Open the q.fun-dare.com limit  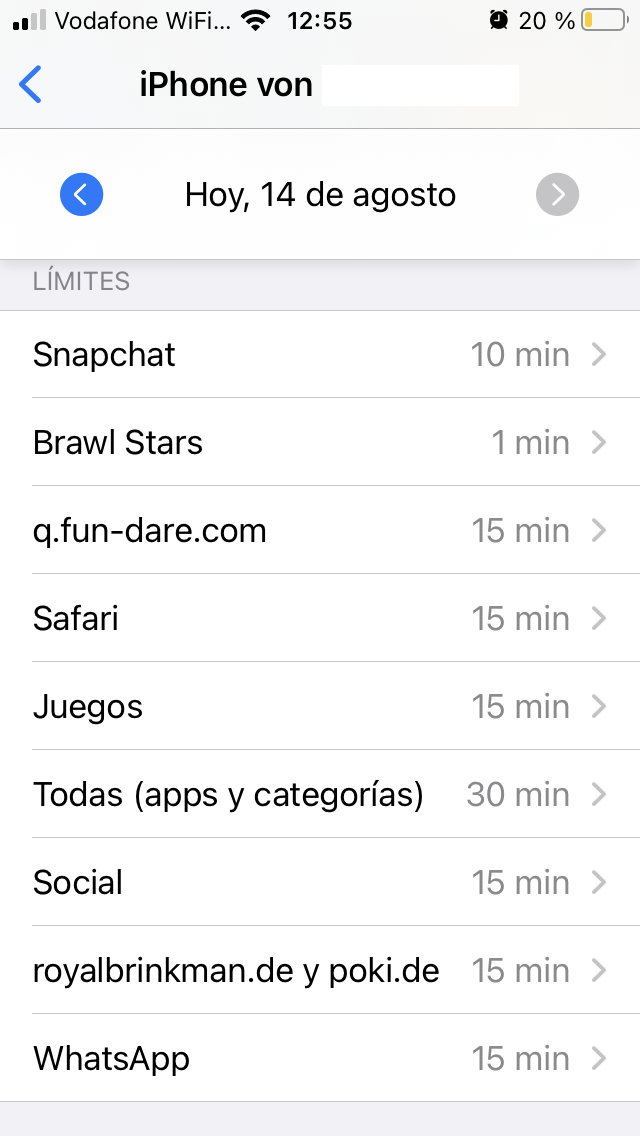320,531
